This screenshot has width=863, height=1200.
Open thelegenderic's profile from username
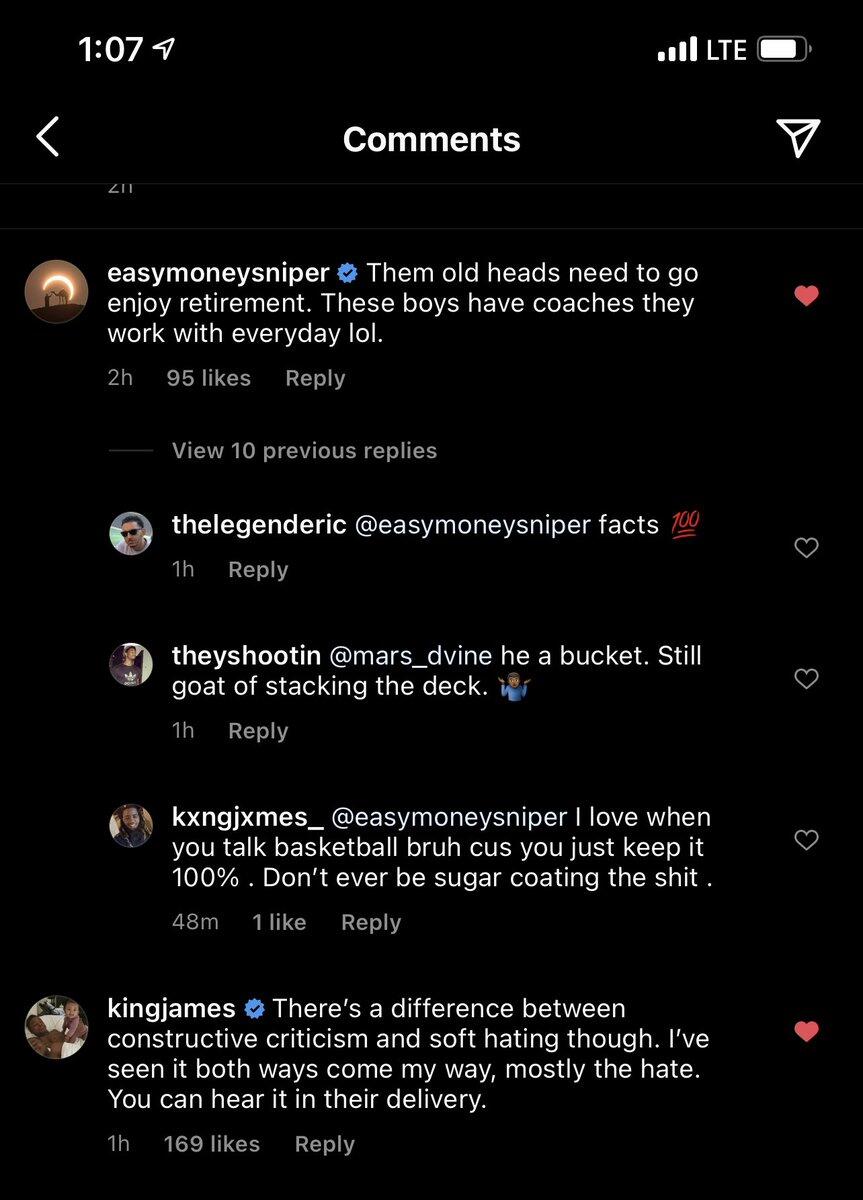(x=259, y=525)
